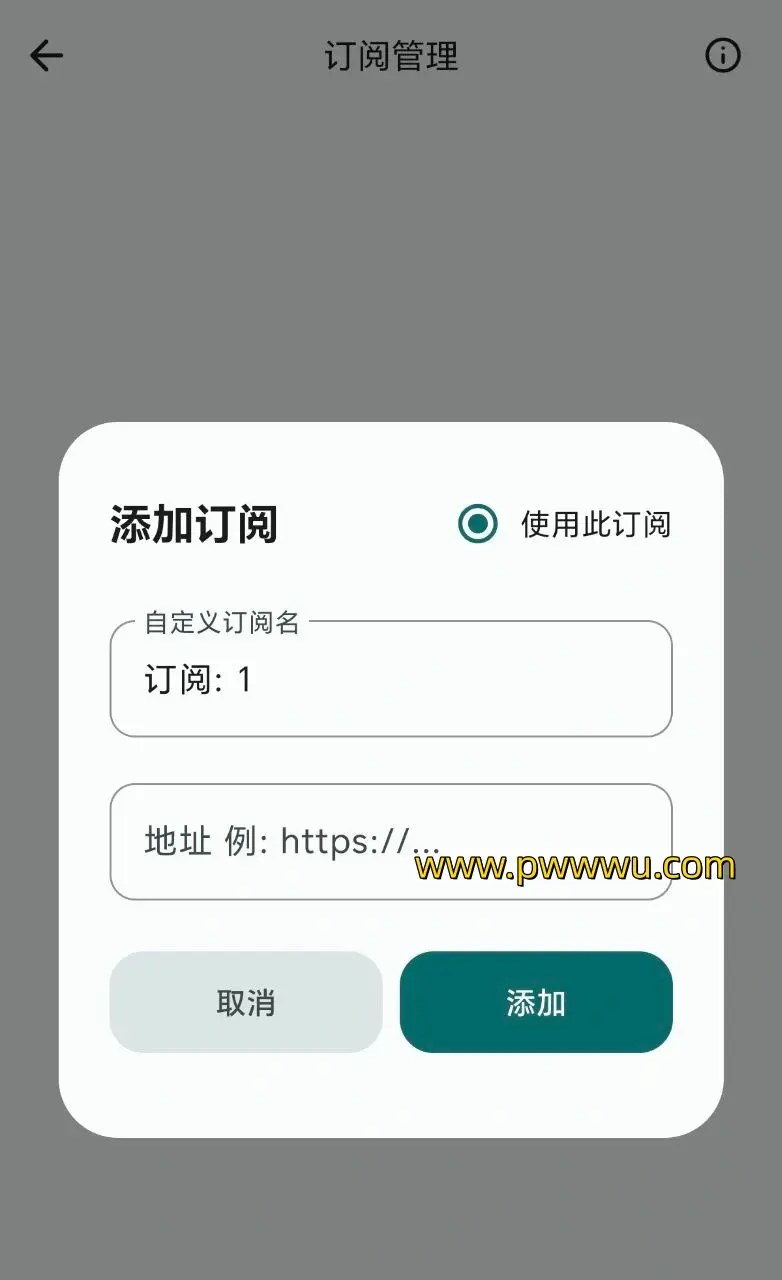Open the info icon in the top bar
The image size is (782, 1280).
tap(723, 56)
